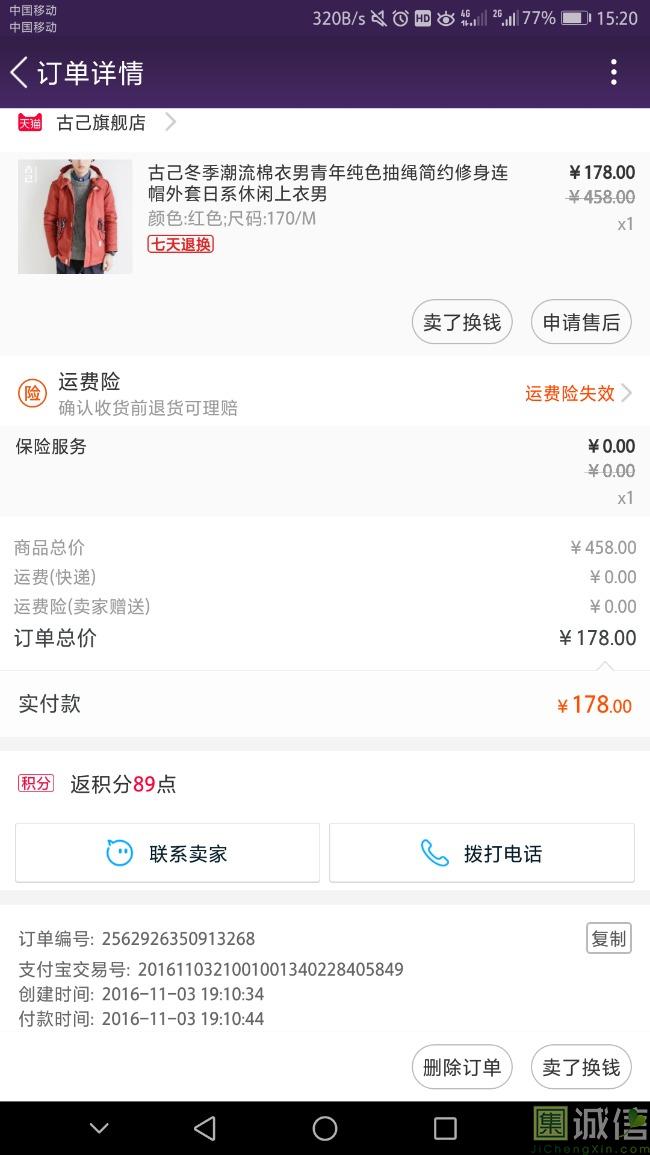
Task: Copy the order number with 复制
Action: tap(608, 938)
